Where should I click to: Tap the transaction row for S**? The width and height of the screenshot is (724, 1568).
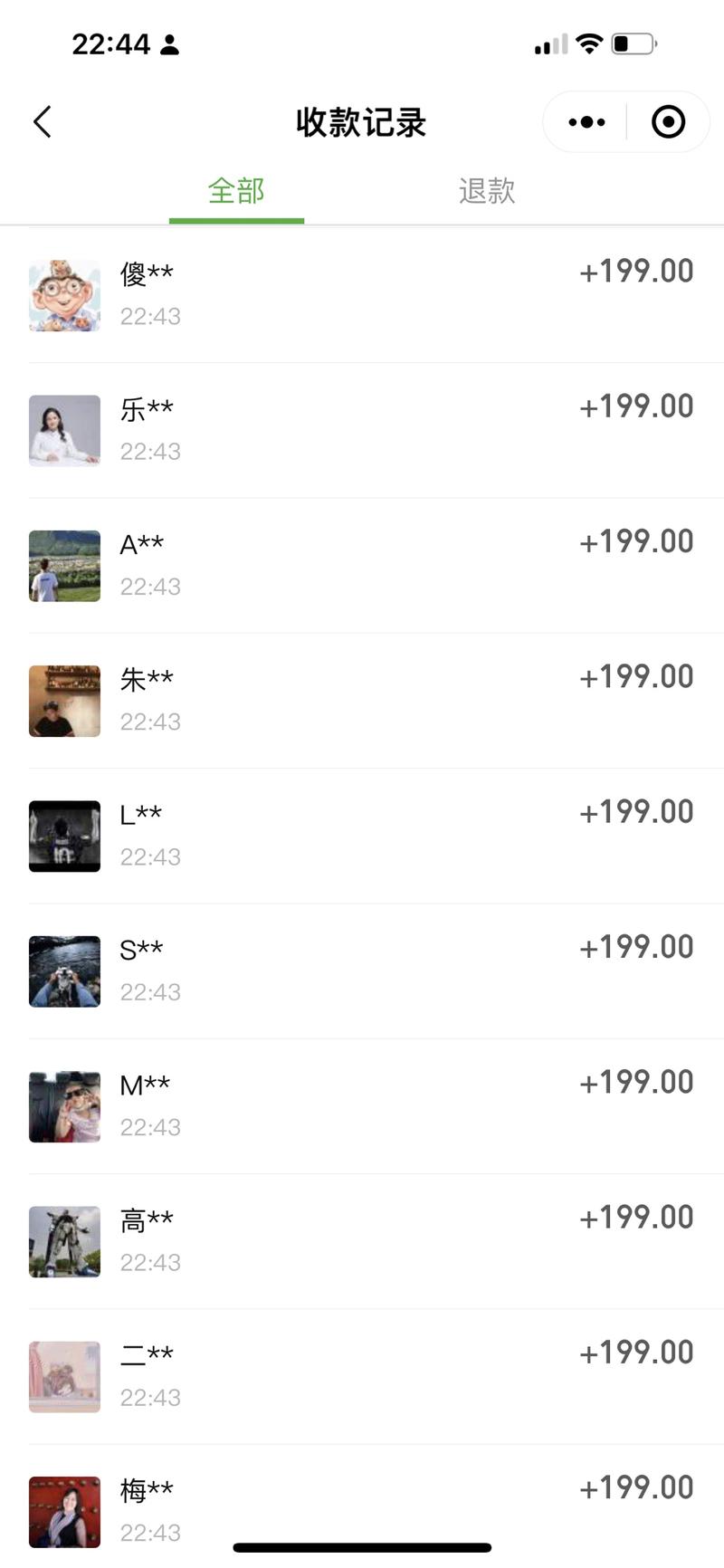point(362,970)
